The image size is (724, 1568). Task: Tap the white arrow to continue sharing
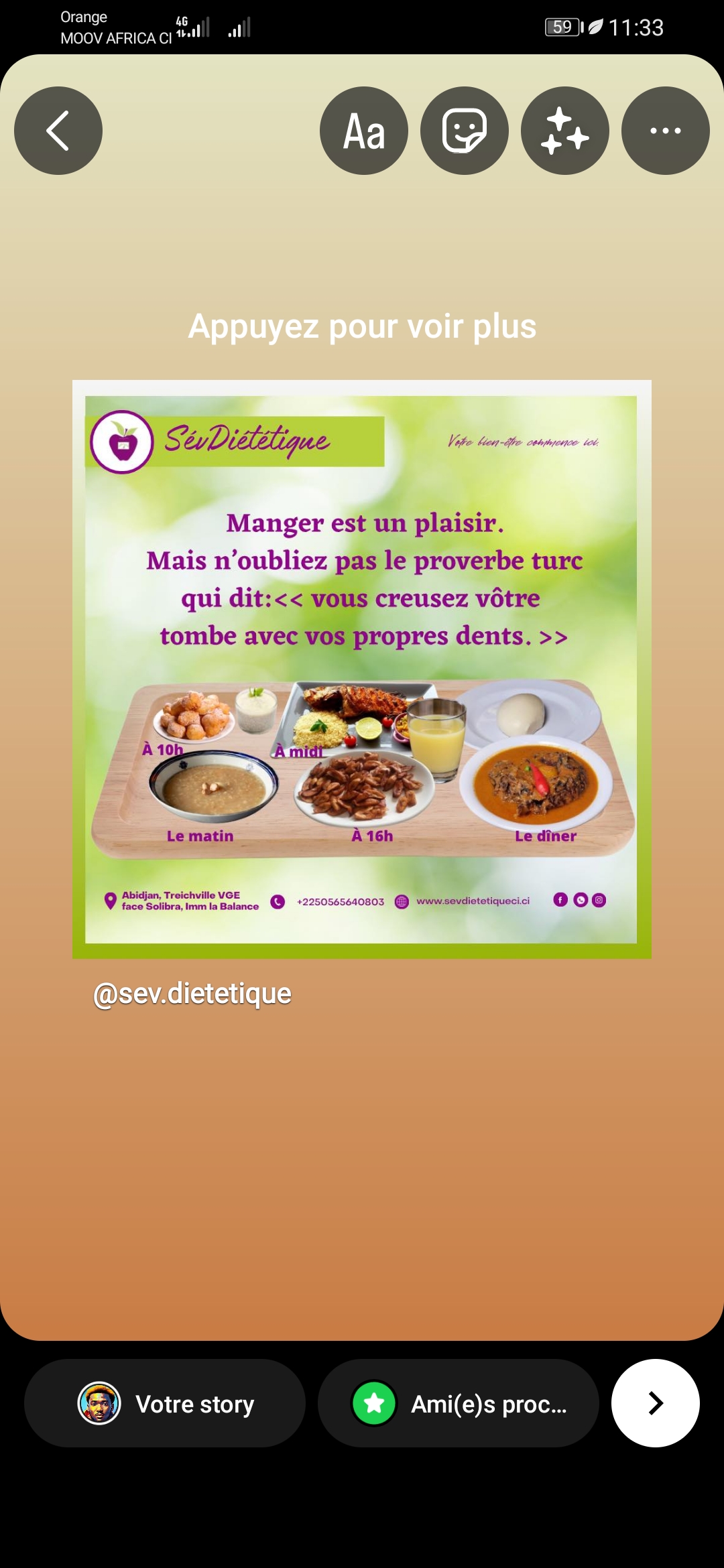tap(656, 1403)
